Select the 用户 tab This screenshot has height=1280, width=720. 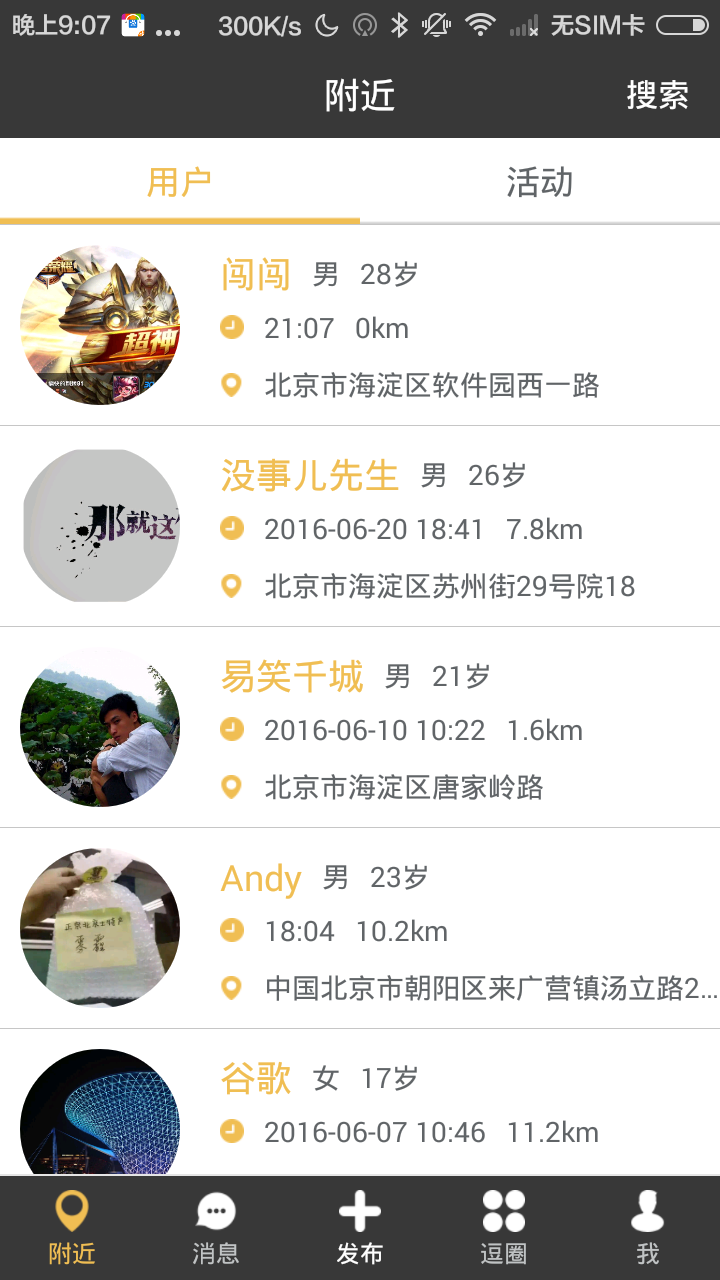[180, 183]
